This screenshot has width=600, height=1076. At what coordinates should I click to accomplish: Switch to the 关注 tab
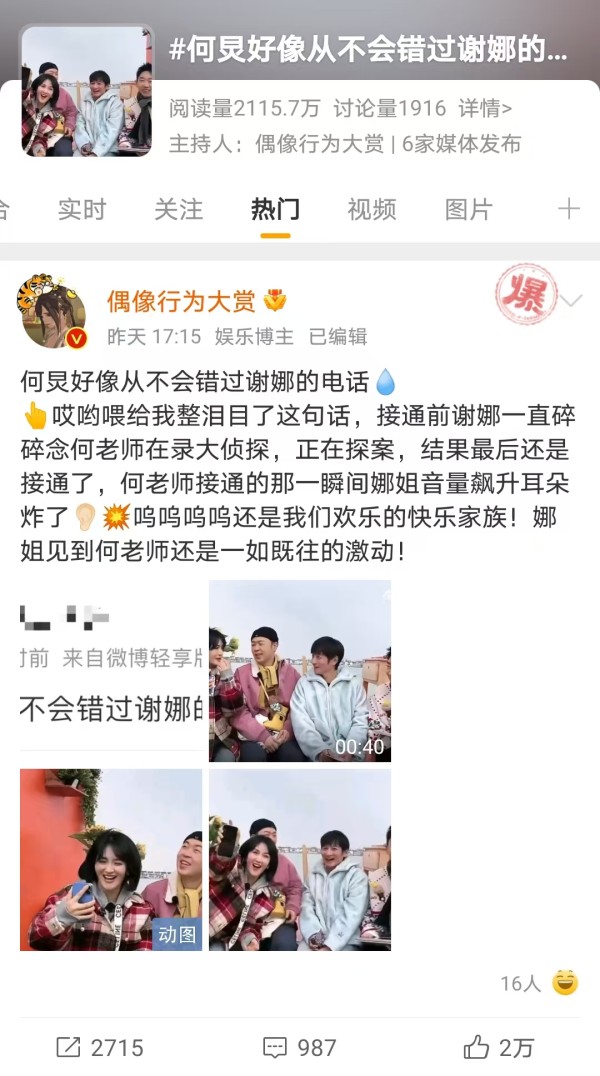178,209
